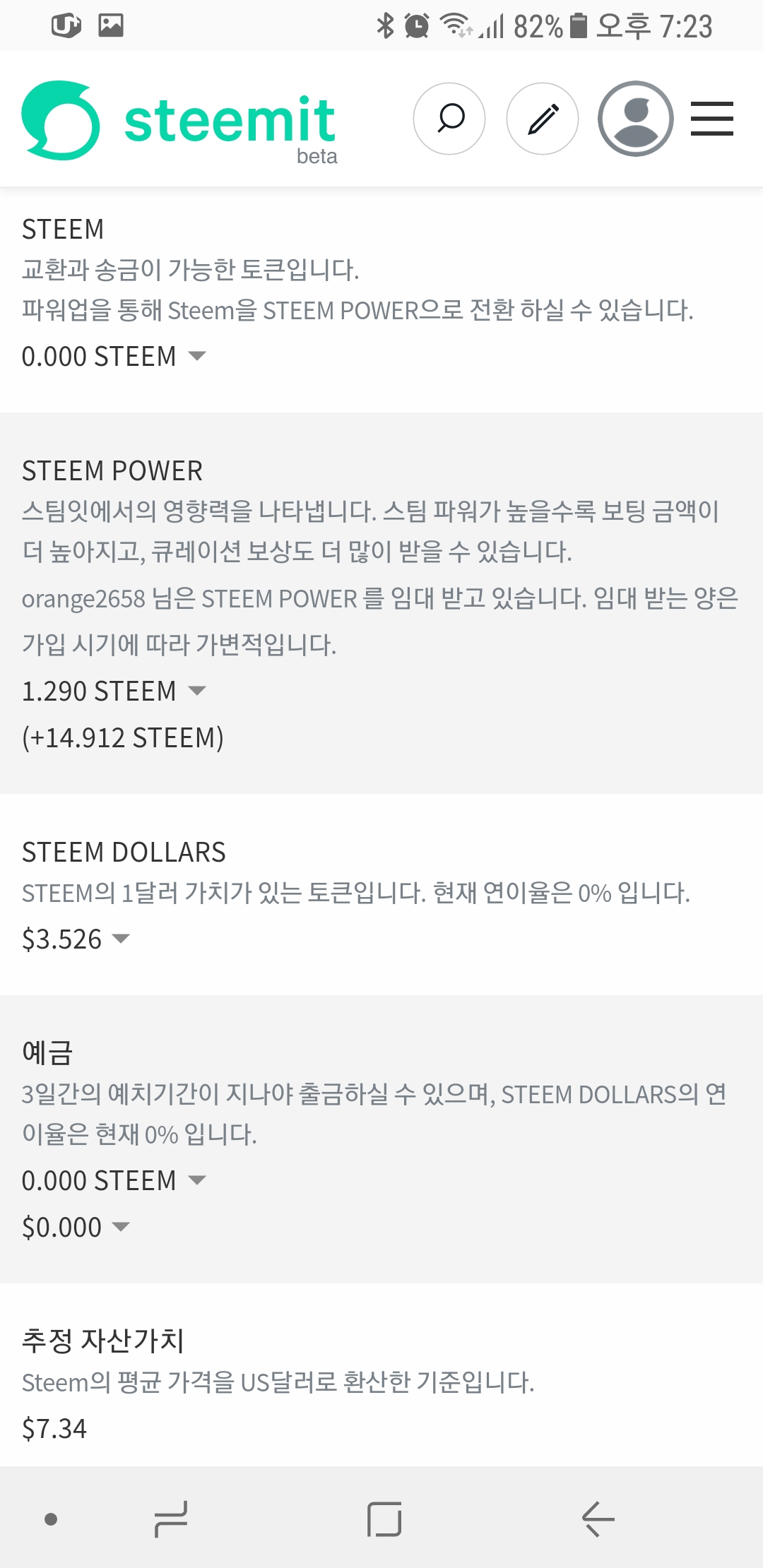Open the hamburger menu
763x1568 pixels.
click(711, 119)
